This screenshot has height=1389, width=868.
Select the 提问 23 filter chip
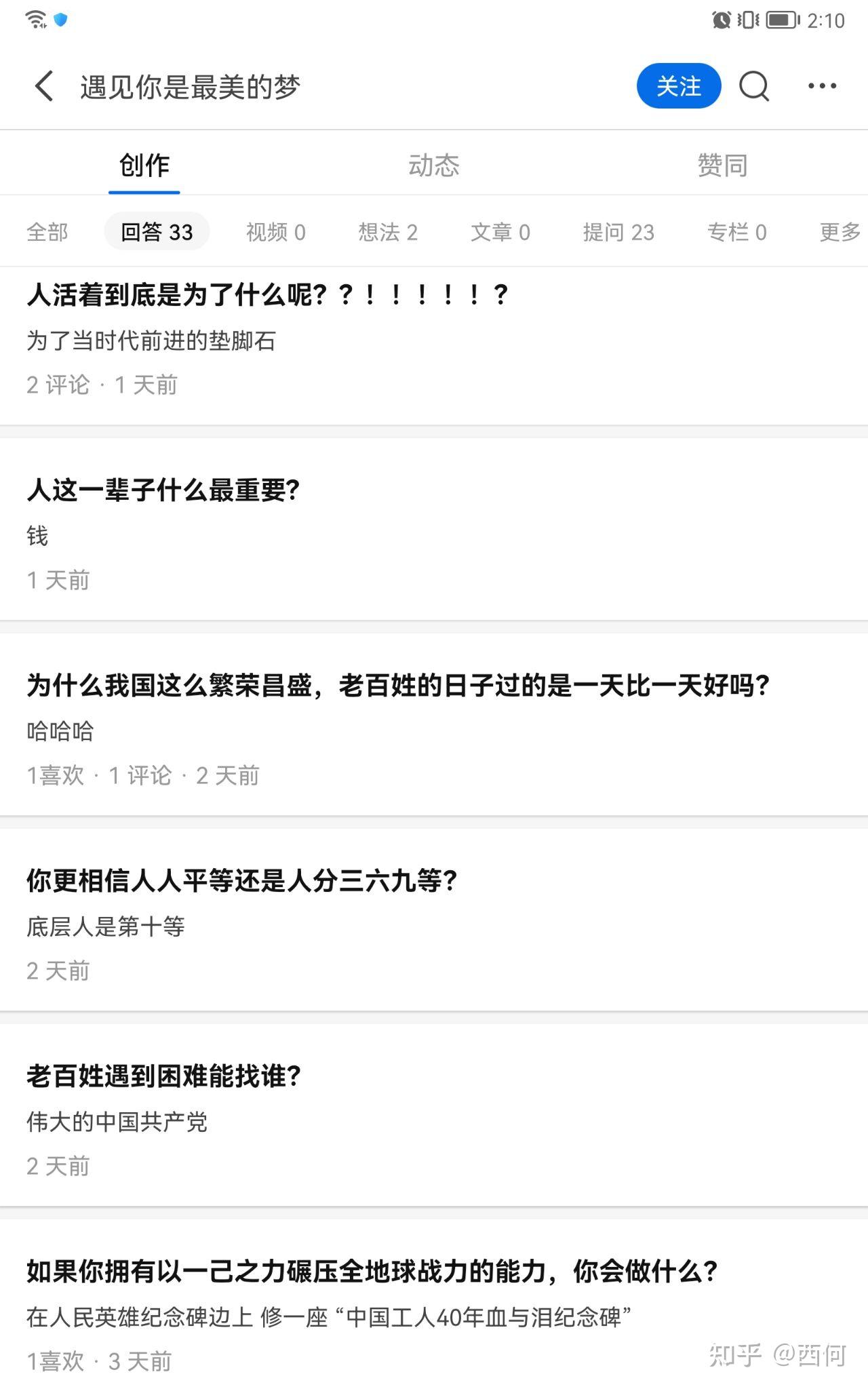pyautogui.click(x=618, y=232)
